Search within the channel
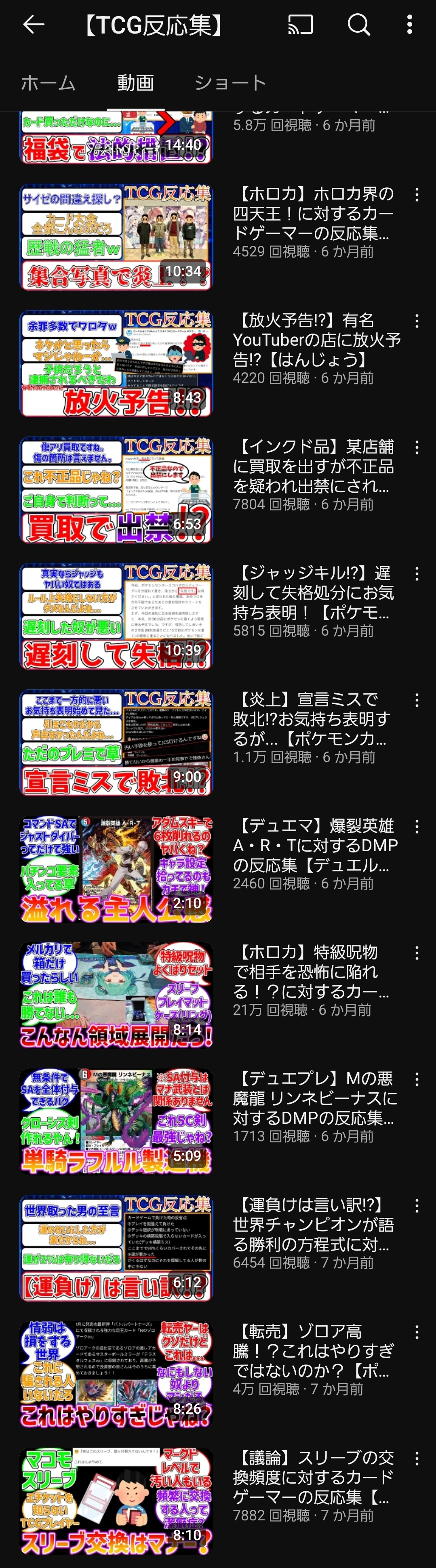436x1568 pixels. pyautogui.click(x=359, y=25)
